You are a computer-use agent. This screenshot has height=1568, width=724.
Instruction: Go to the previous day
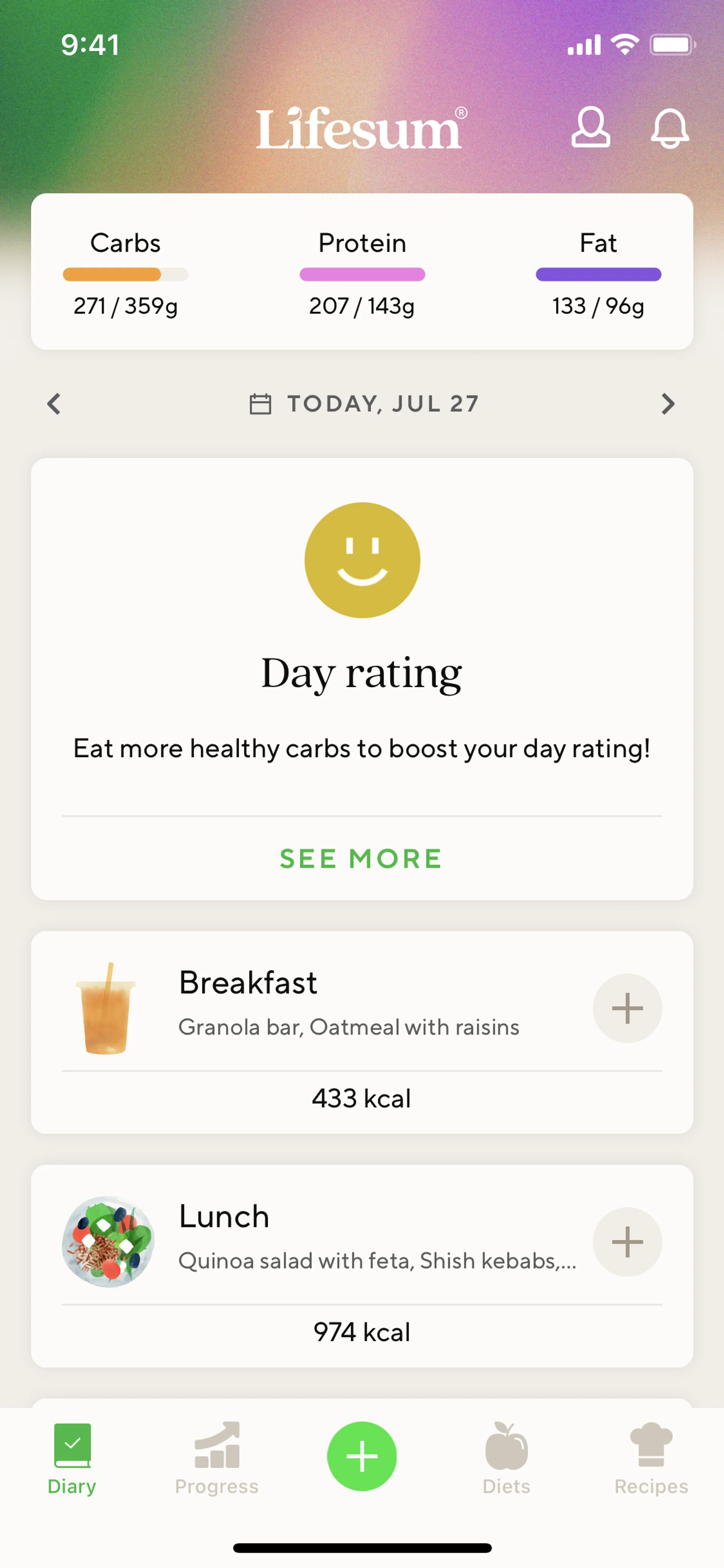pyautogui.click(x=54, y=404)
